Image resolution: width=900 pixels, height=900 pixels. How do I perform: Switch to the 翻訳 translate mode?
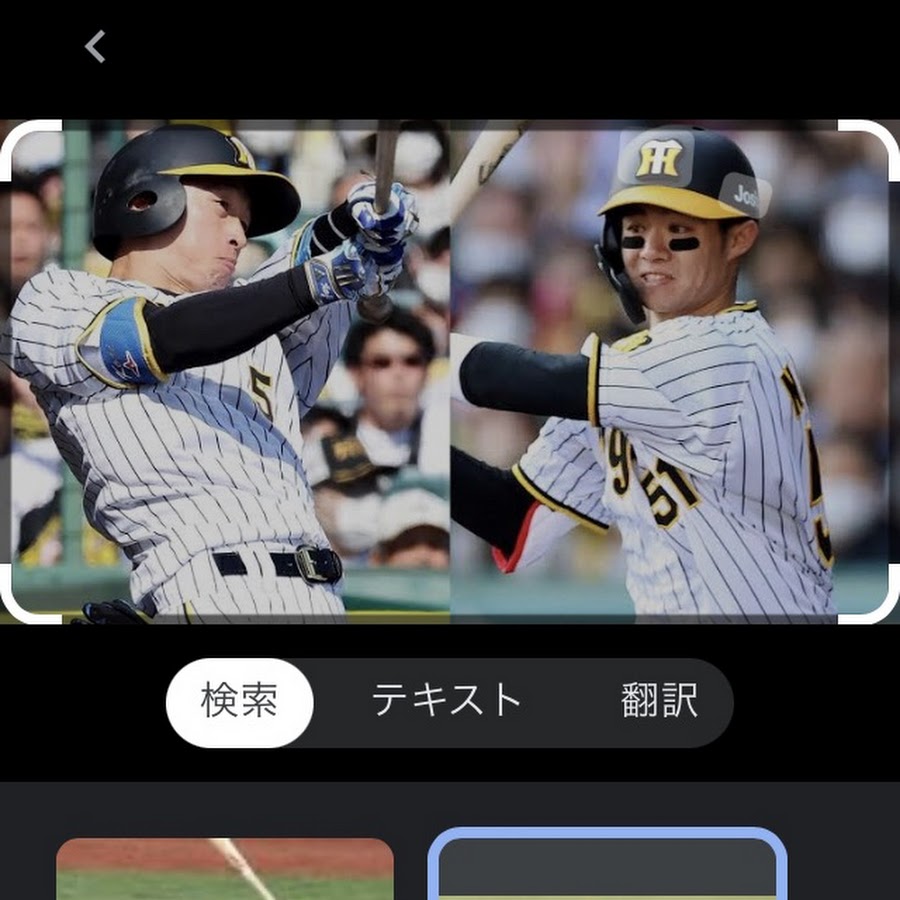pos(659,702)
